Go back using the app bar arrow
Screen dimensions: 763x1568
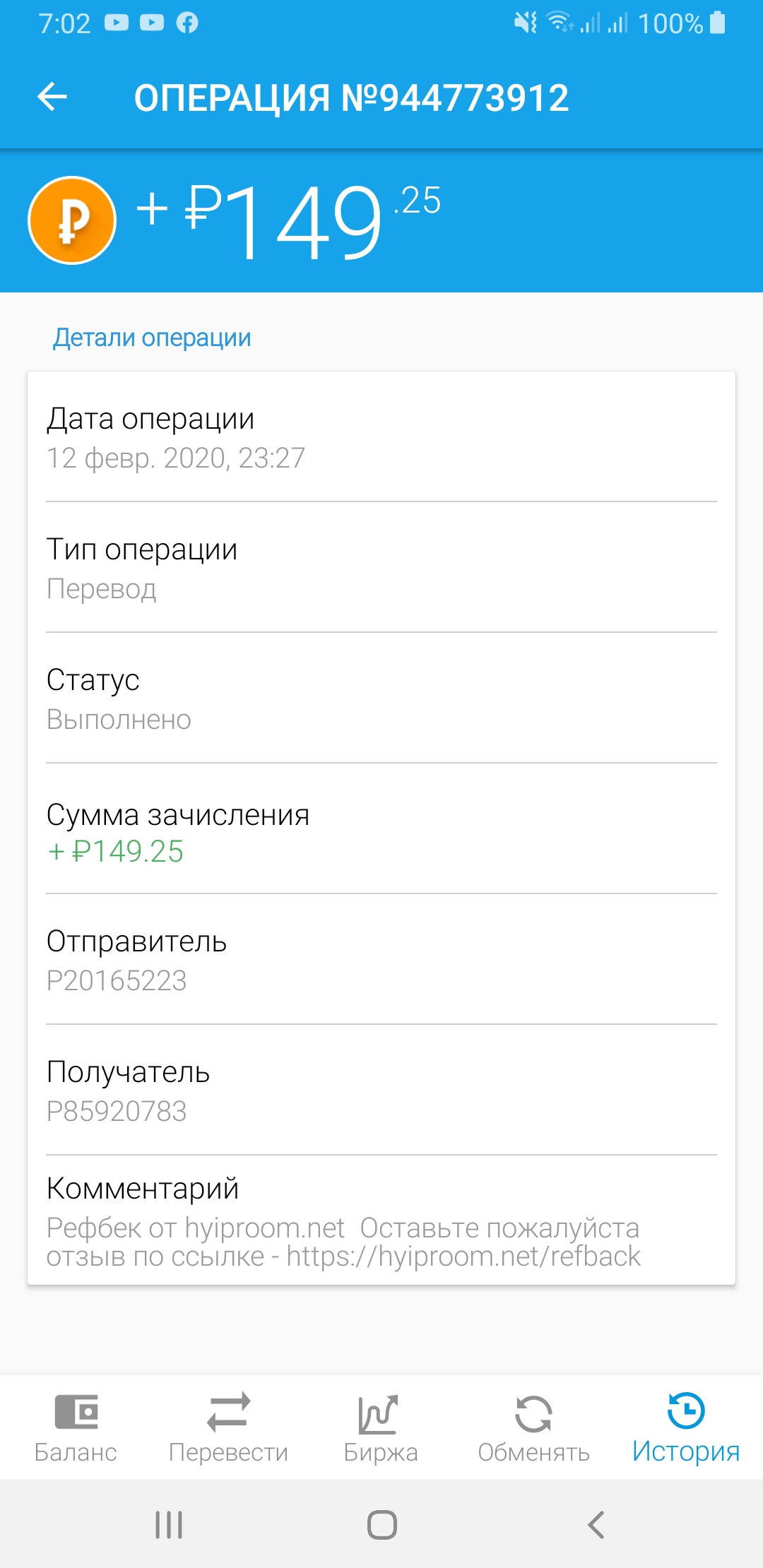pos(52,97)
